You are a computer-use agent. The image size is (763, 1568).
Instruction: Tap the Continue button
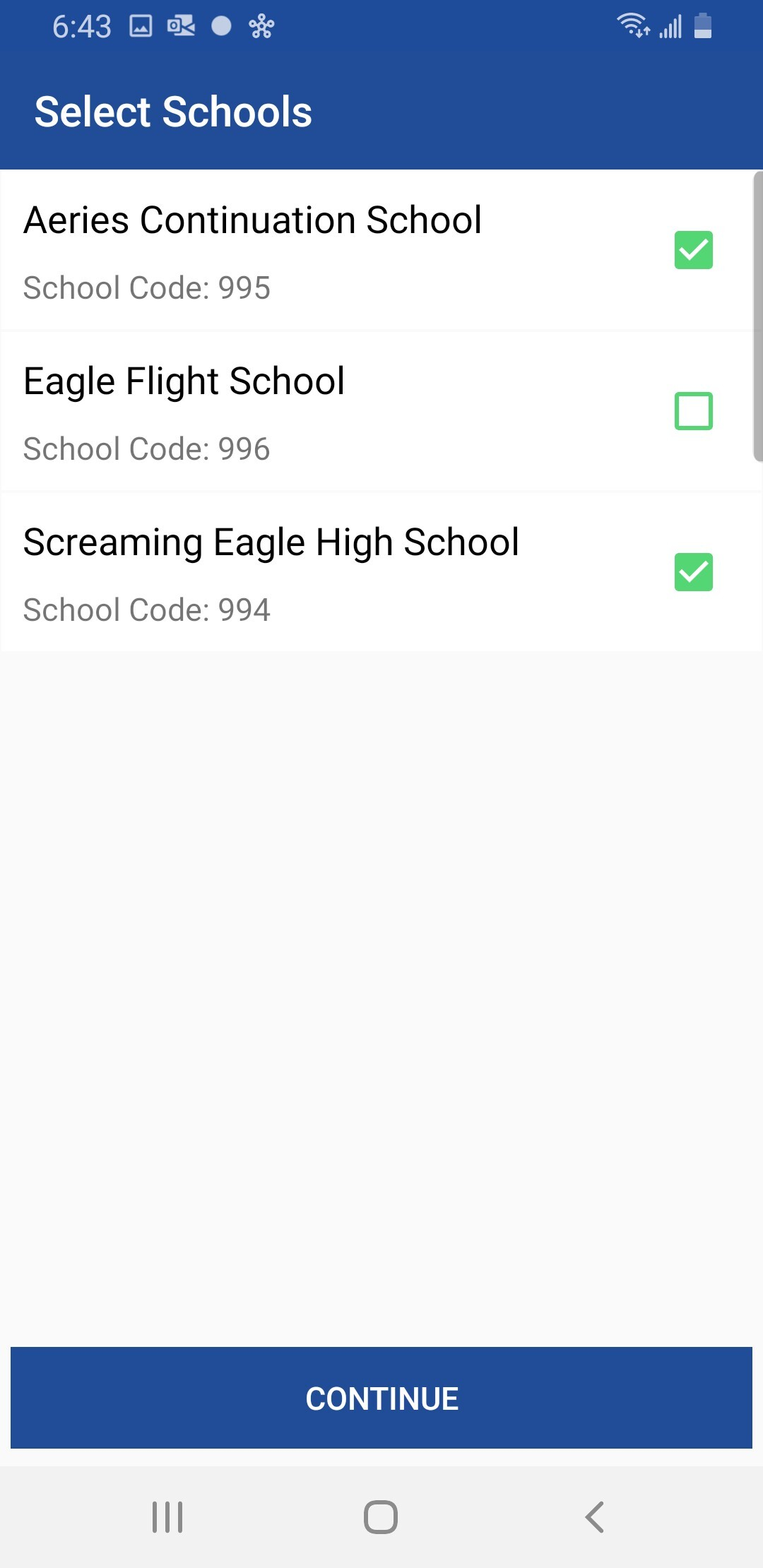pos(381,1398)
